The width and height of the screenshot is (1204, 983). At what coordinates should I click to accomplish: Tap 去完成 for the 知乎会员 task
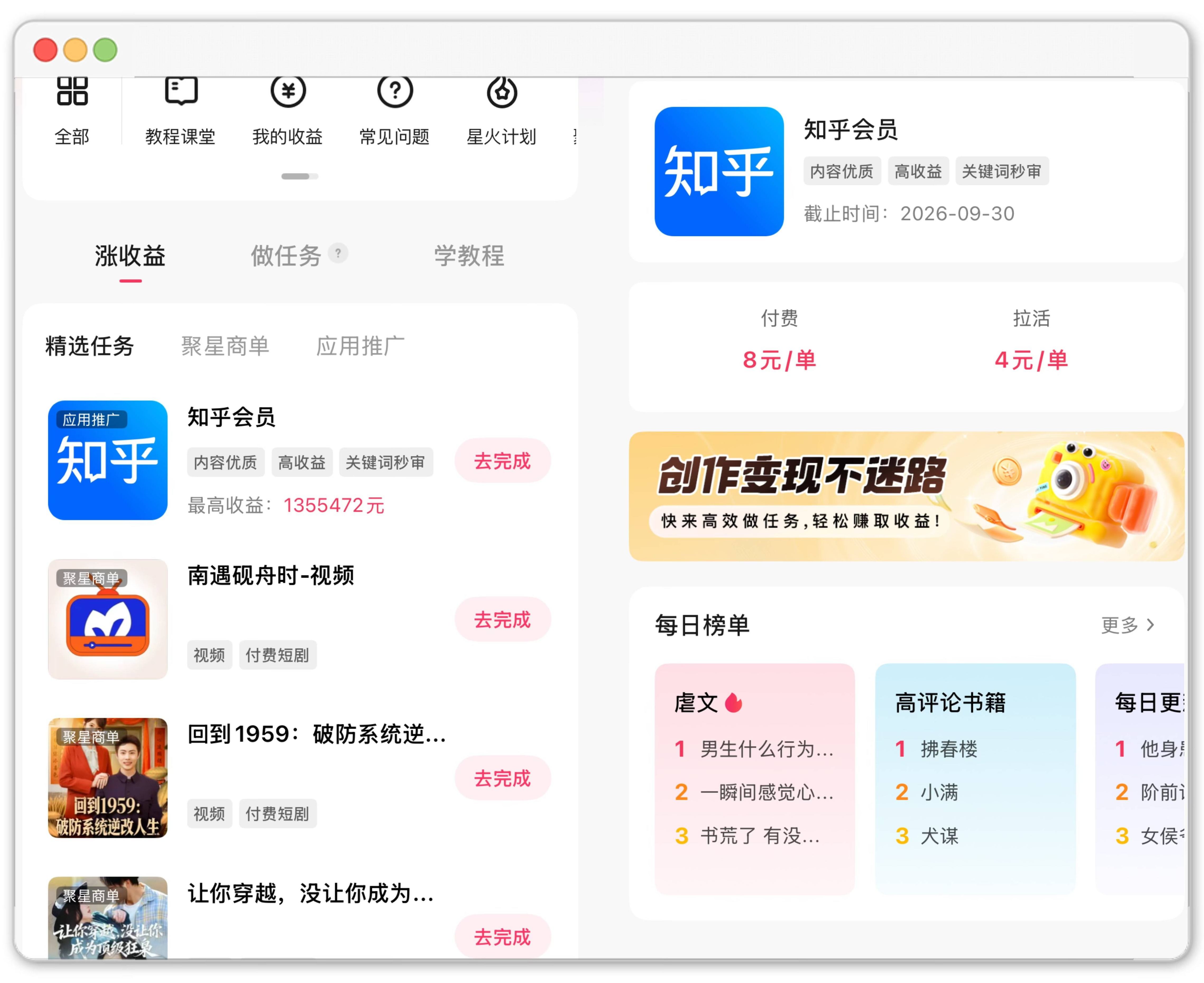502,461
